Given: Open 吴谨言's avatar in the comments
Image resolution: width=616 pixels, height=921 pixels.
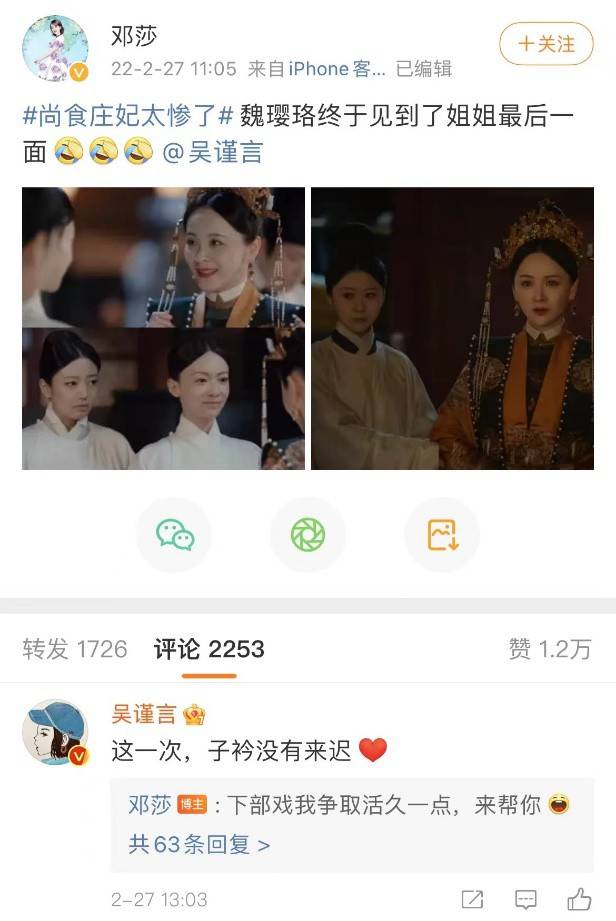Looking at the screenshot, I should (56, 733).
